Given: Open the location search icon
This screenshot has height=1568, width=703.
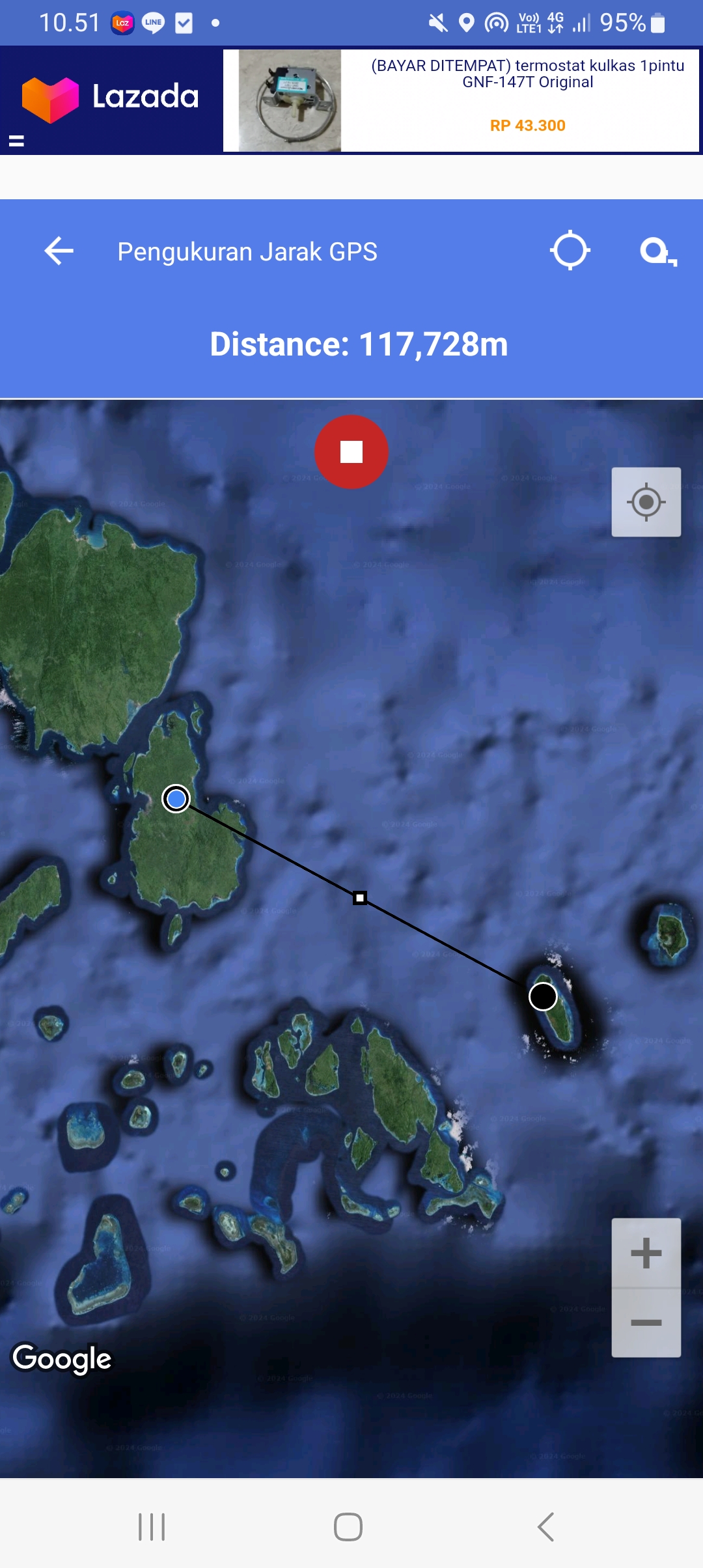Looking at the screenshot, I should (658, 251).
